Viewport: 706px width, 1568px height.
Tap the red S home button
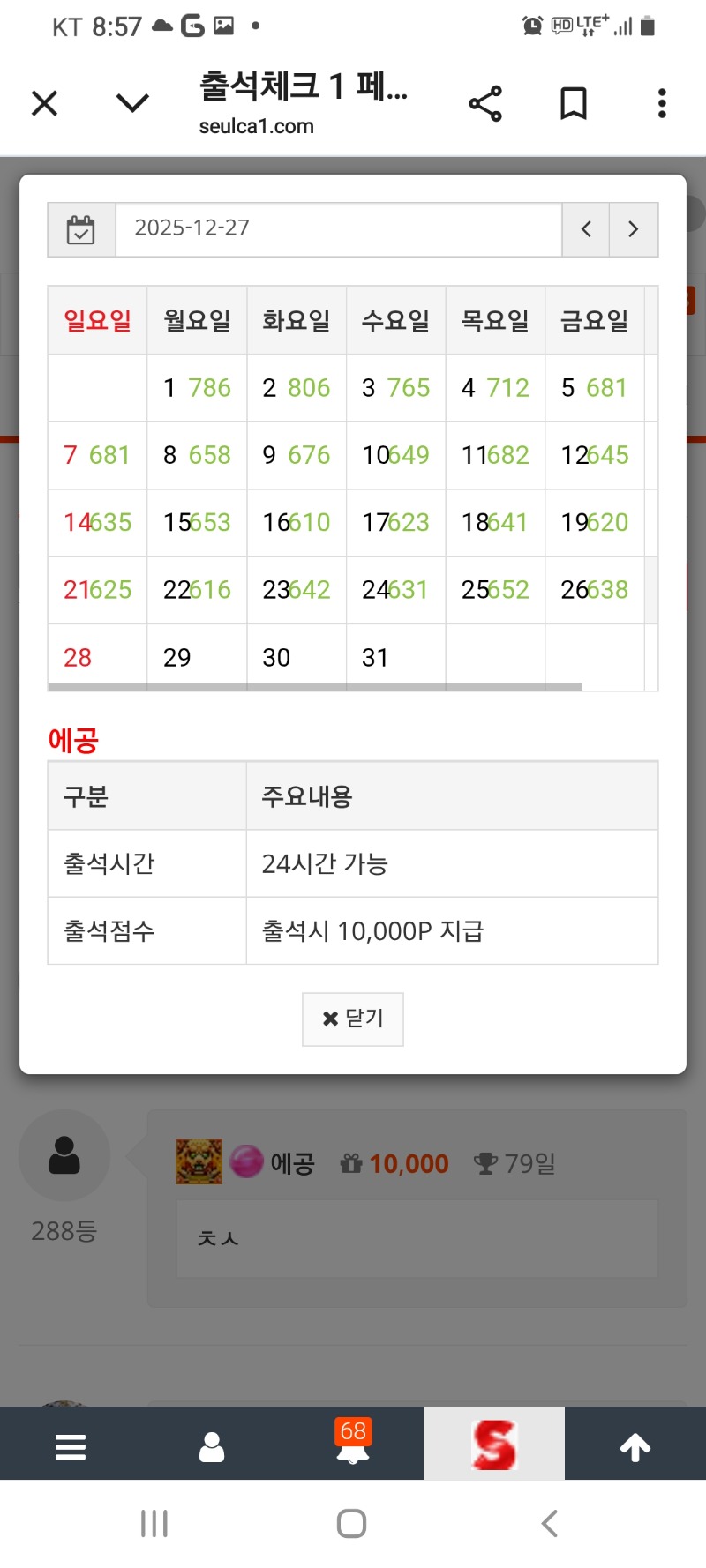click(494, 1445)
